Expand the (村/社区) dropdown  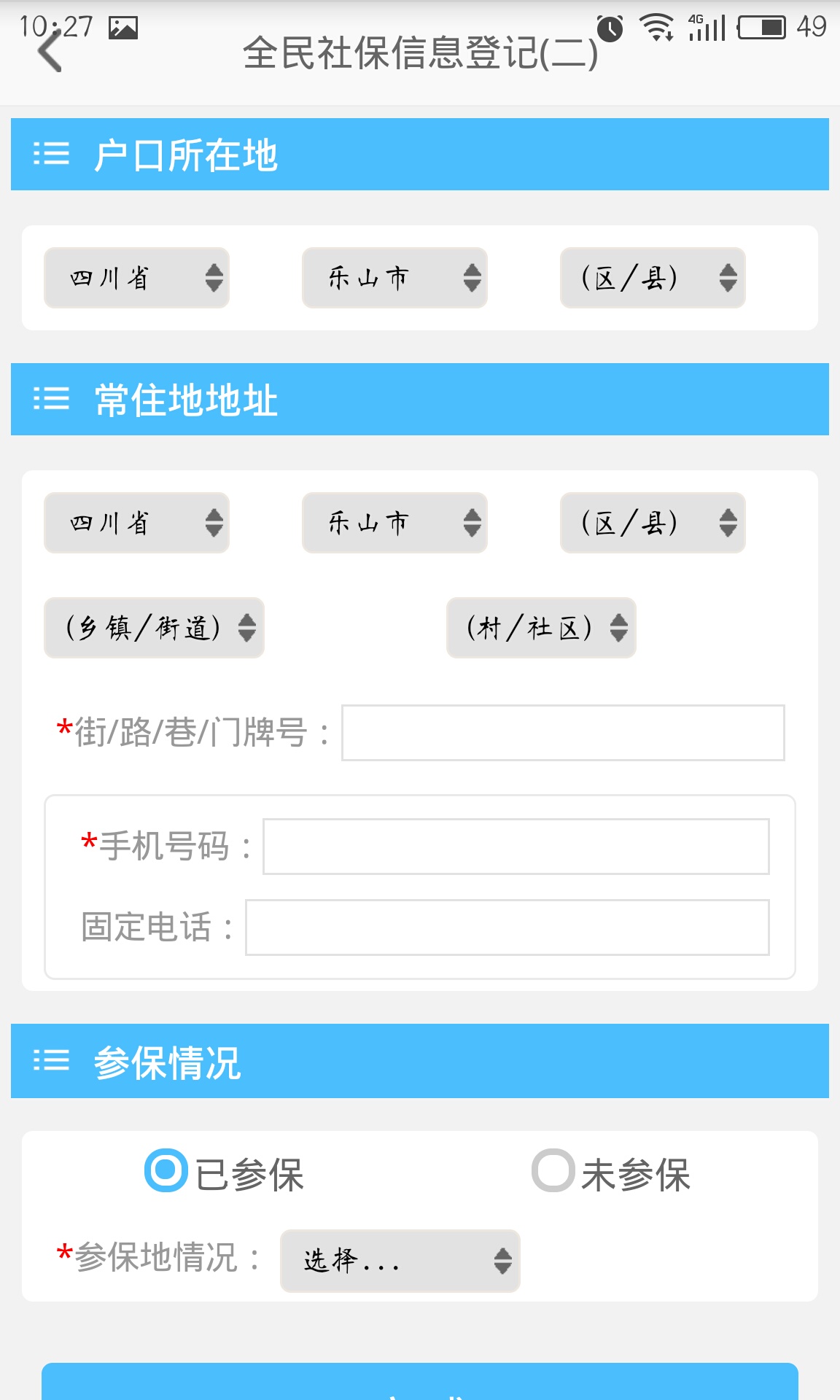[541, 628]
